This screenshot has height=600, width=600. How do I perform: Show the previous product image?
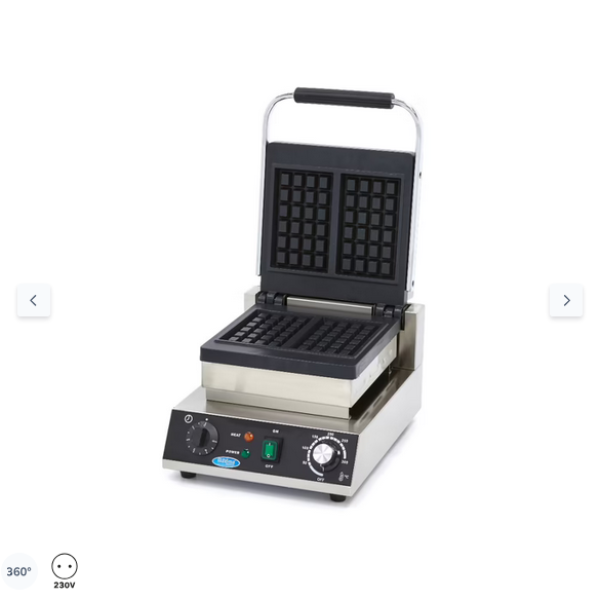pyautogui.click(x=33, y=300)
